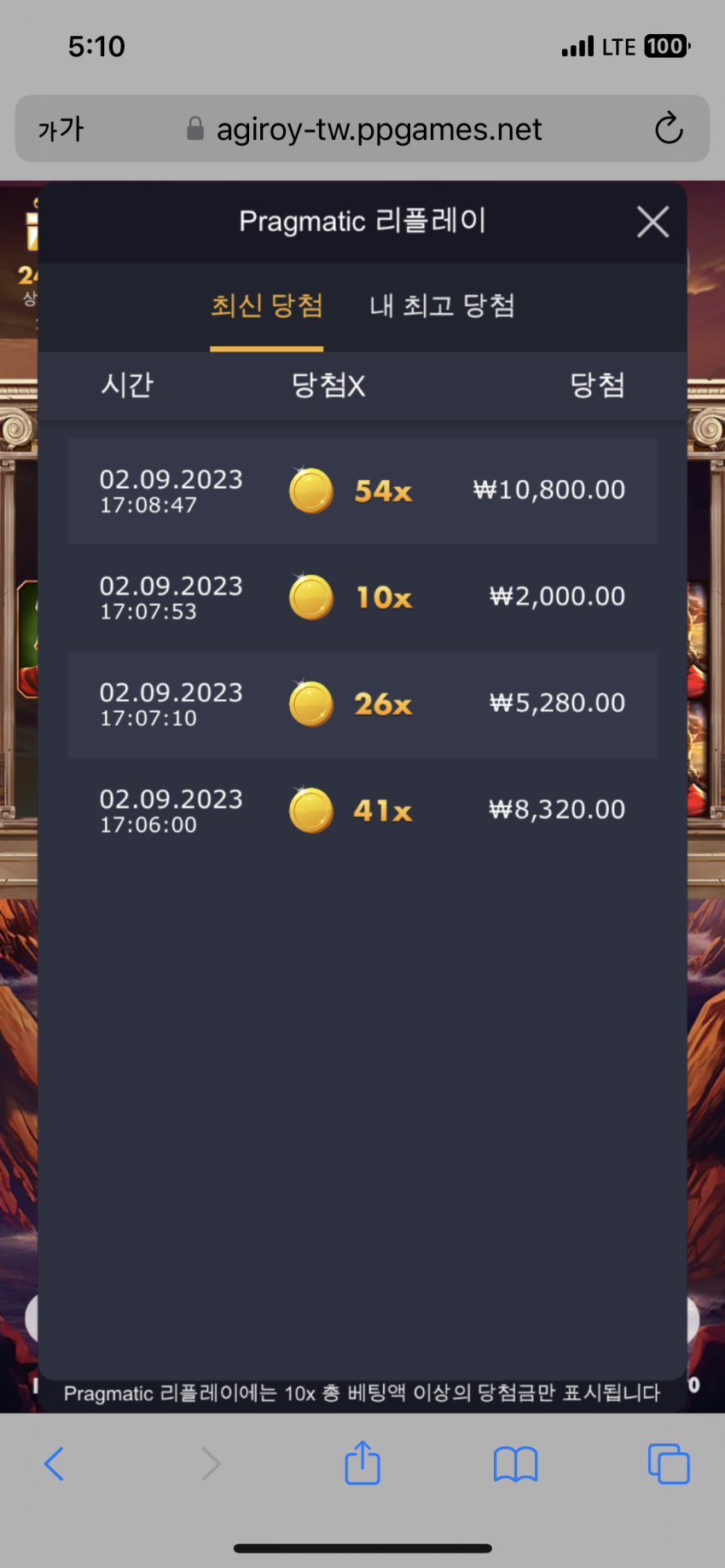Open Safari bookmarks
The width and height of the screenshot is (725, 1568).
pyautogui.click(x=516, y=1464)
